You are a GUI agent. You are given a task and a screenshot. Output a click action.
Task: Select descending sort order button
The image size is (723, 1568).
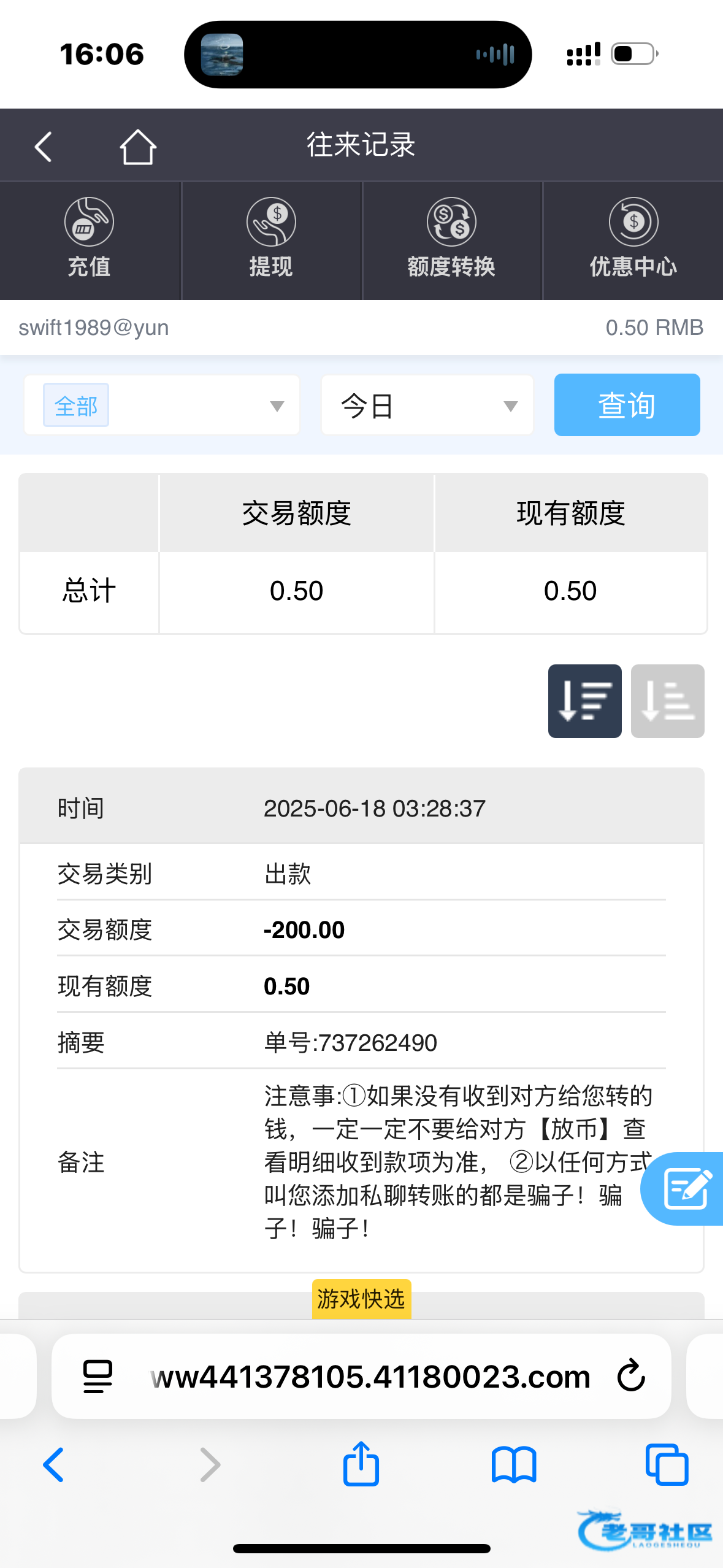584,701
